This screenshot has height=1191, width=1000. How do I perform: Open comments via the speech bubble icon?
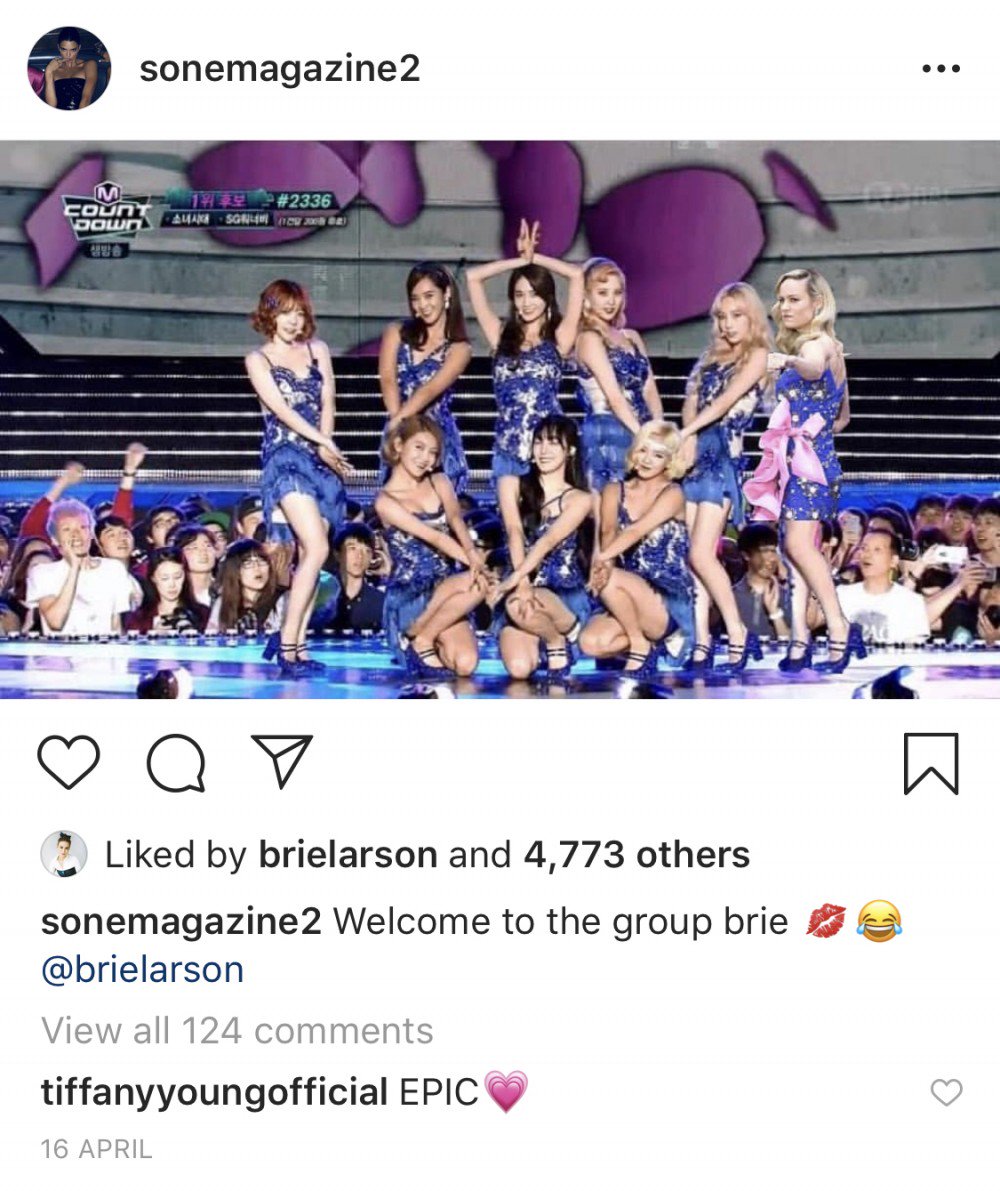tap(176, 765)
